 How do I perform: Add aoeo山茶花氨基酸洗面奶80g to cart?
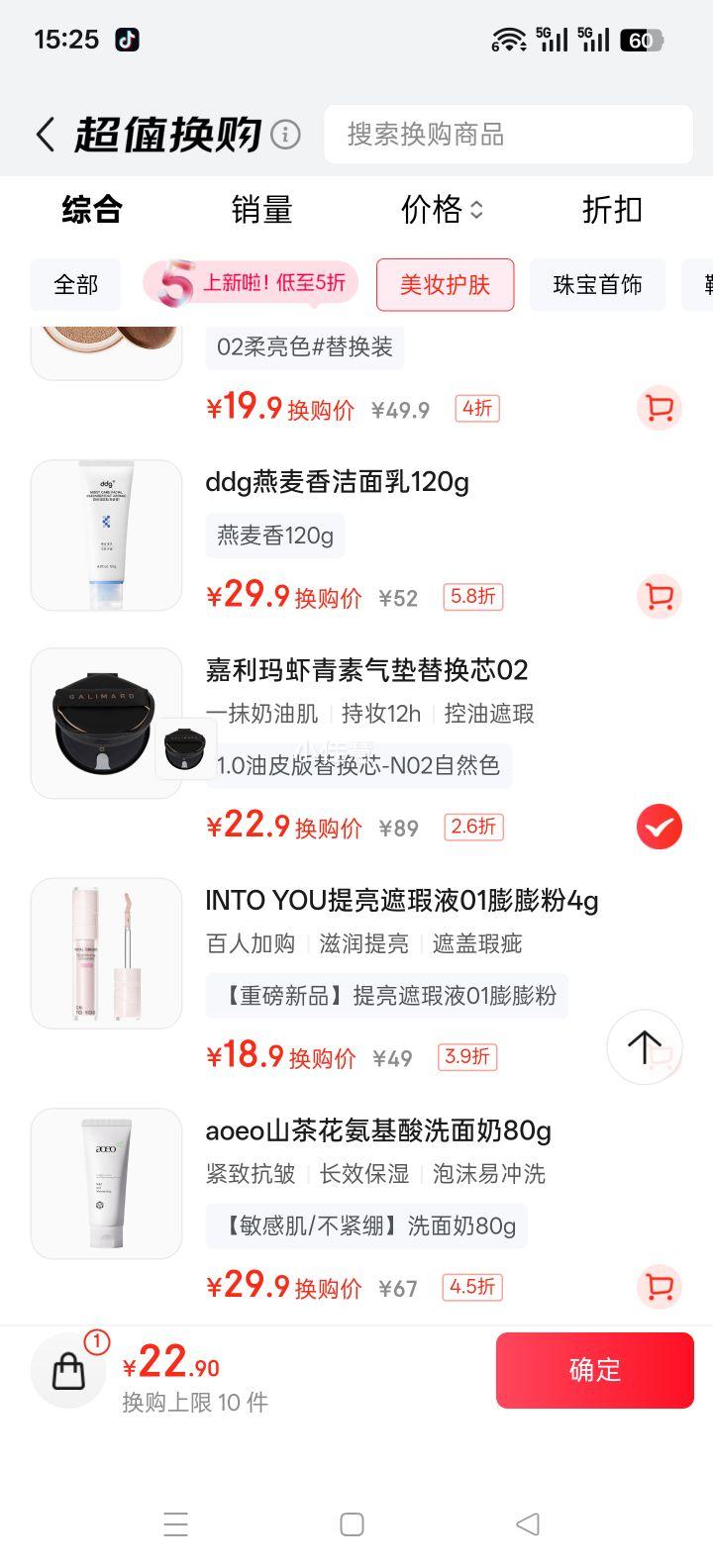pos(659,1287)
